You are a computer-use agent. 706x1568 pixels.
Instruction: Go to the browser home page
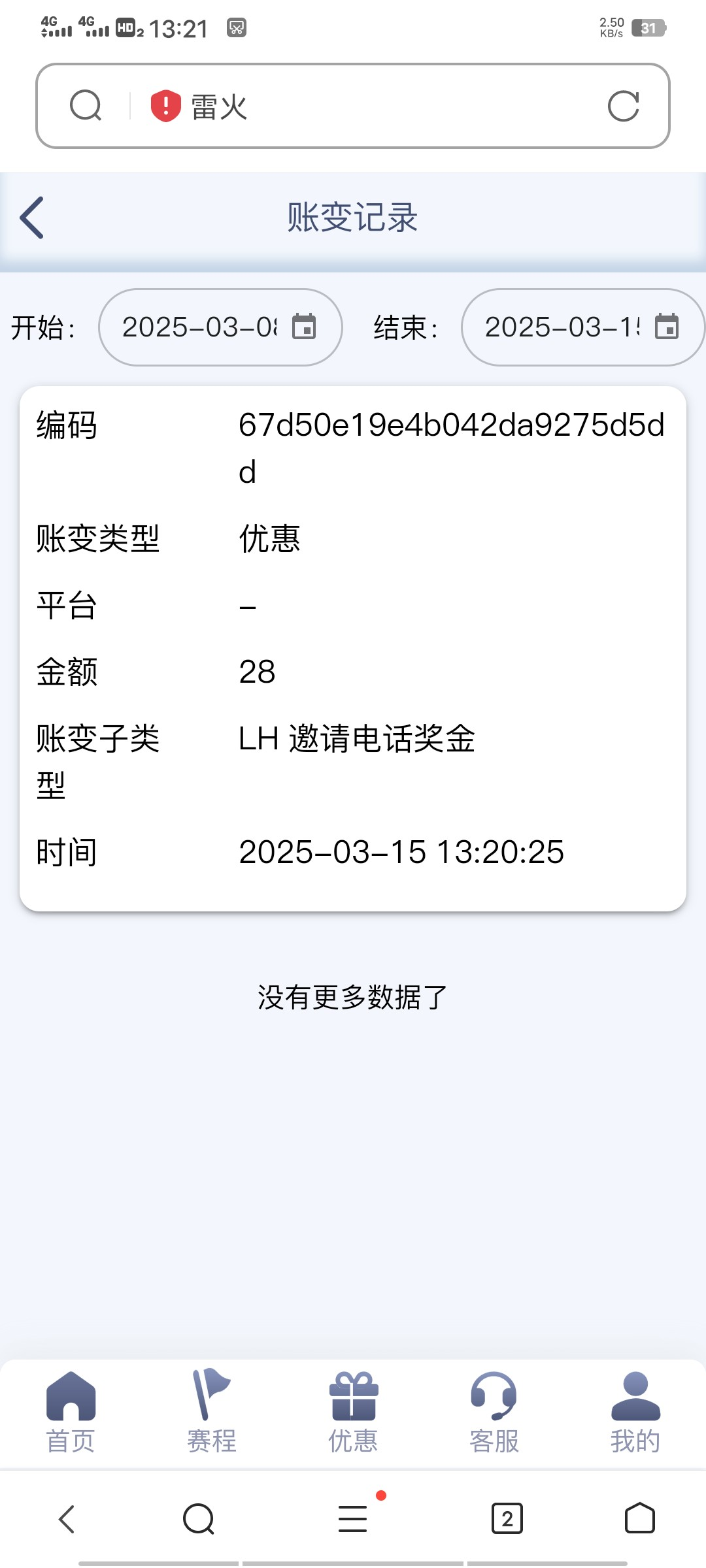click(x=639, y=1518)
